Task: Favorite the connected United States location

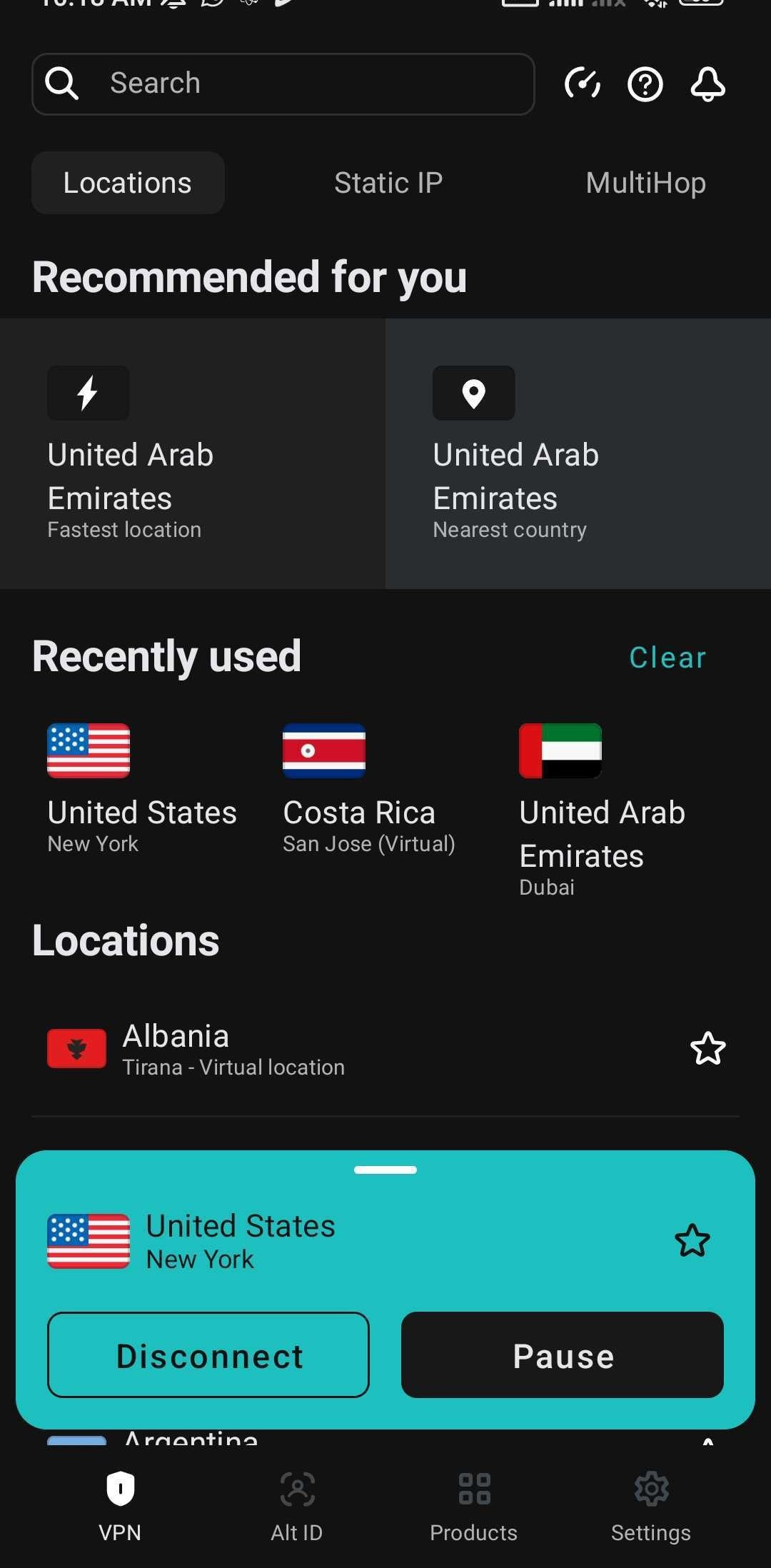Action: click(692, 1240)
